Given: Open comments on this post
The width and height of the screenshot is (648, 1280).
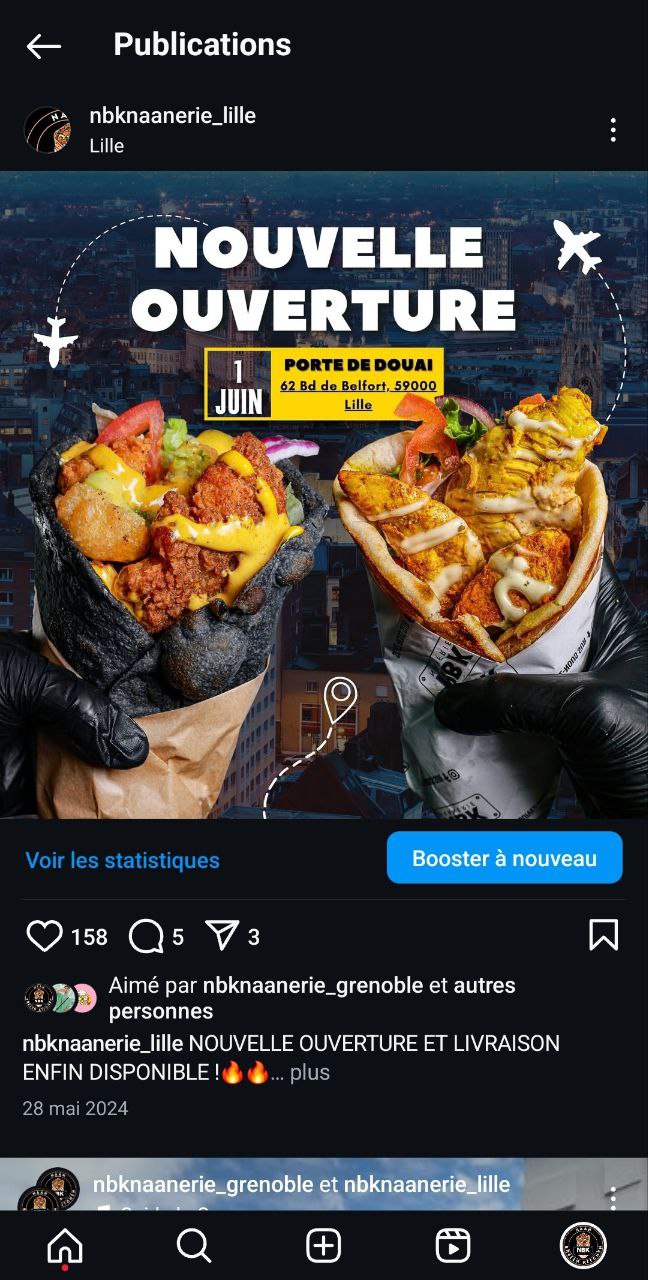Looking at the screenshot, I should coord(146,936).
